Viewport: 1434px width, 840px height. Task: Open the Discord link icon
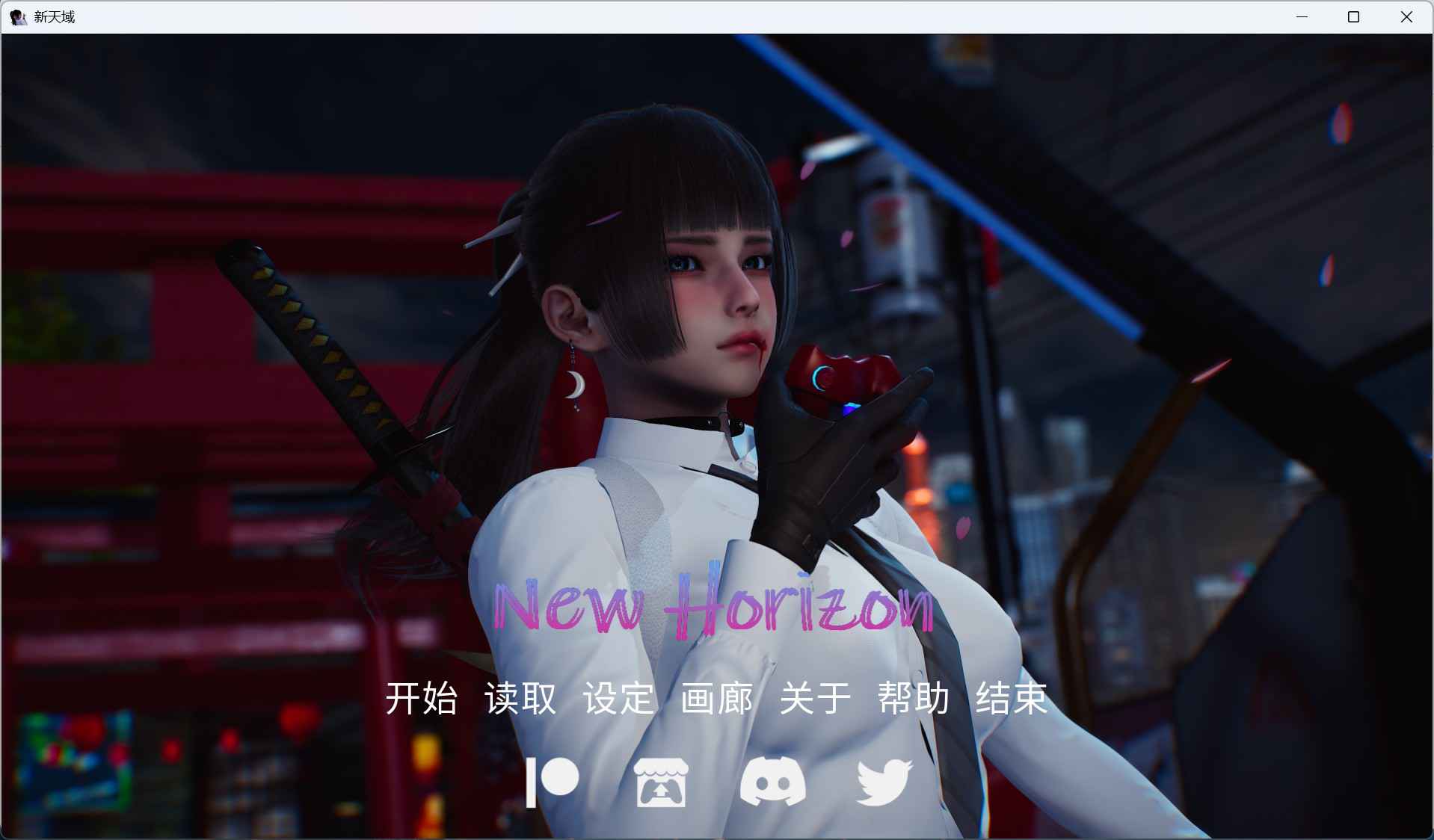772,782
